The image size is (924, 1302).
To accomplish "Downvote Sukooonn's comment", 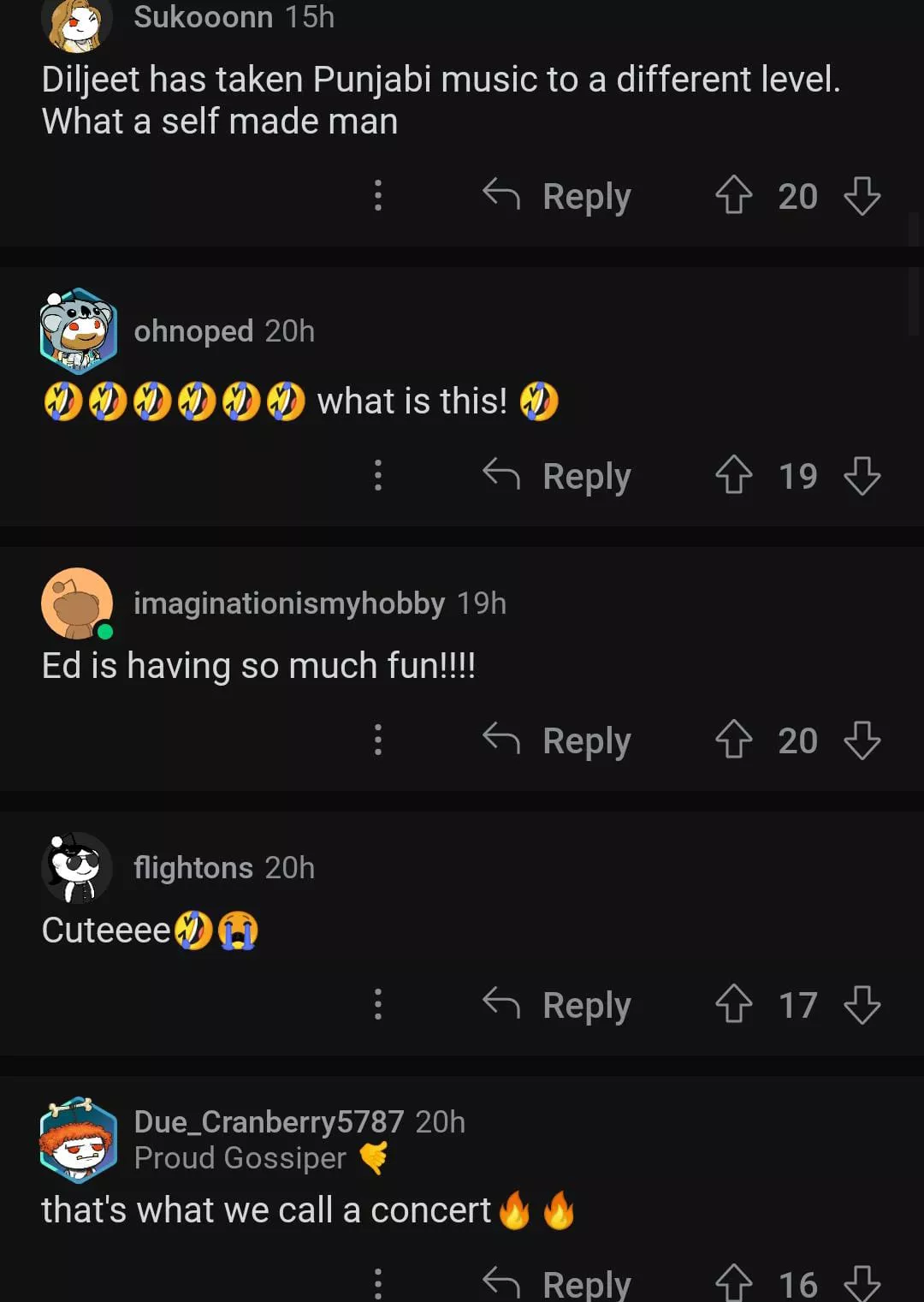I will [862, 196].
